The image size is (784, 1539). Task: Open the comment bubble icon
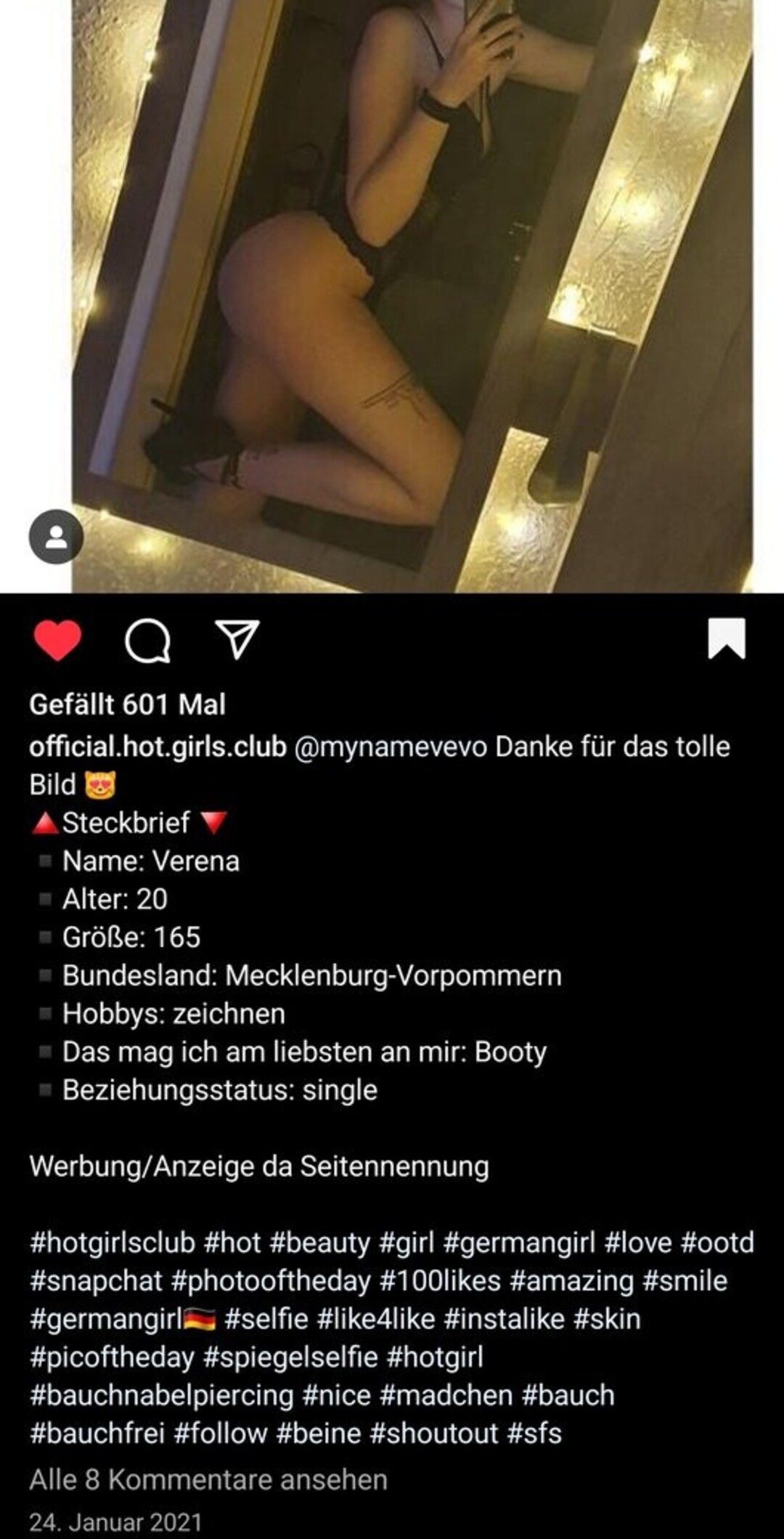[x=148, y=641]
